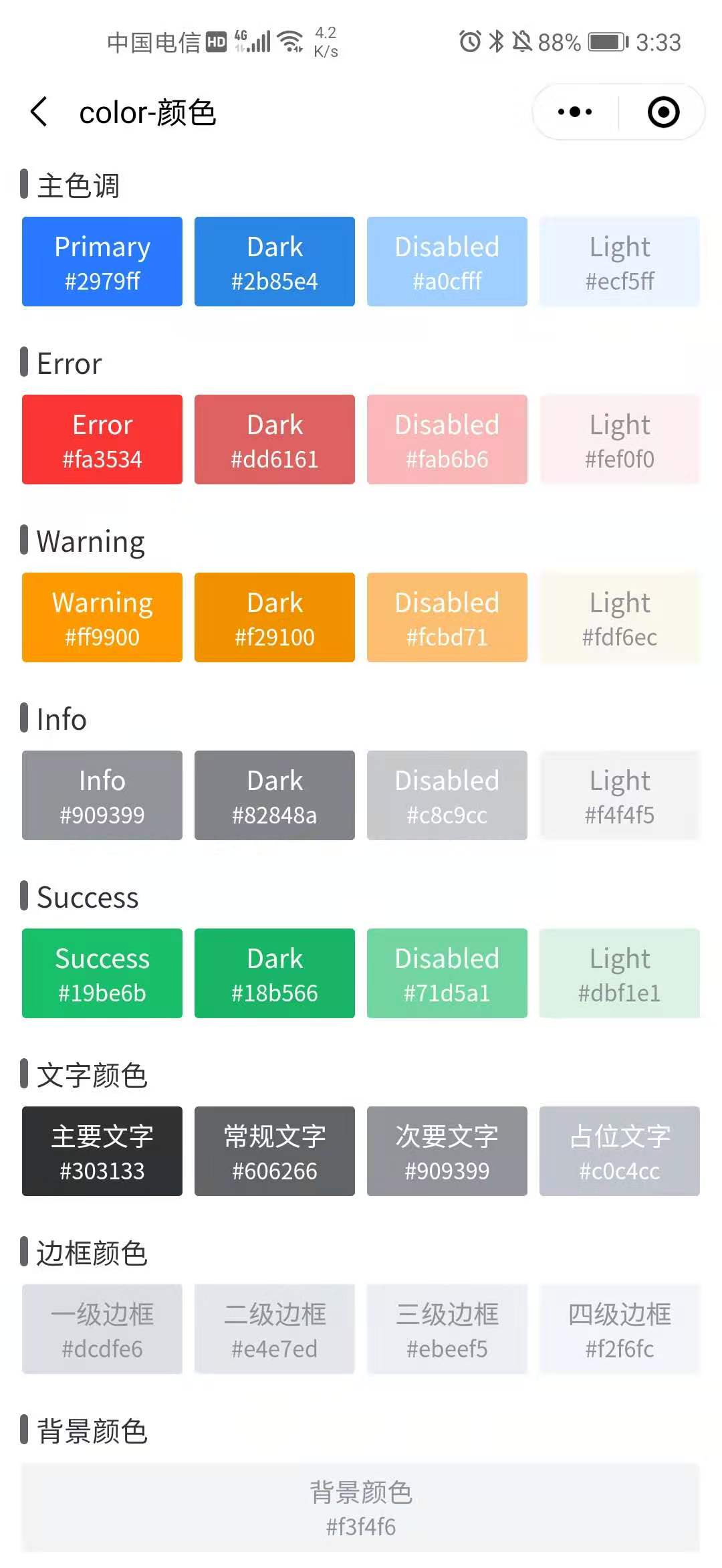The height and width of the screenshot is (1568, 722).
Task: Choose the Info #909399 swatch
Action: [102, 795]
